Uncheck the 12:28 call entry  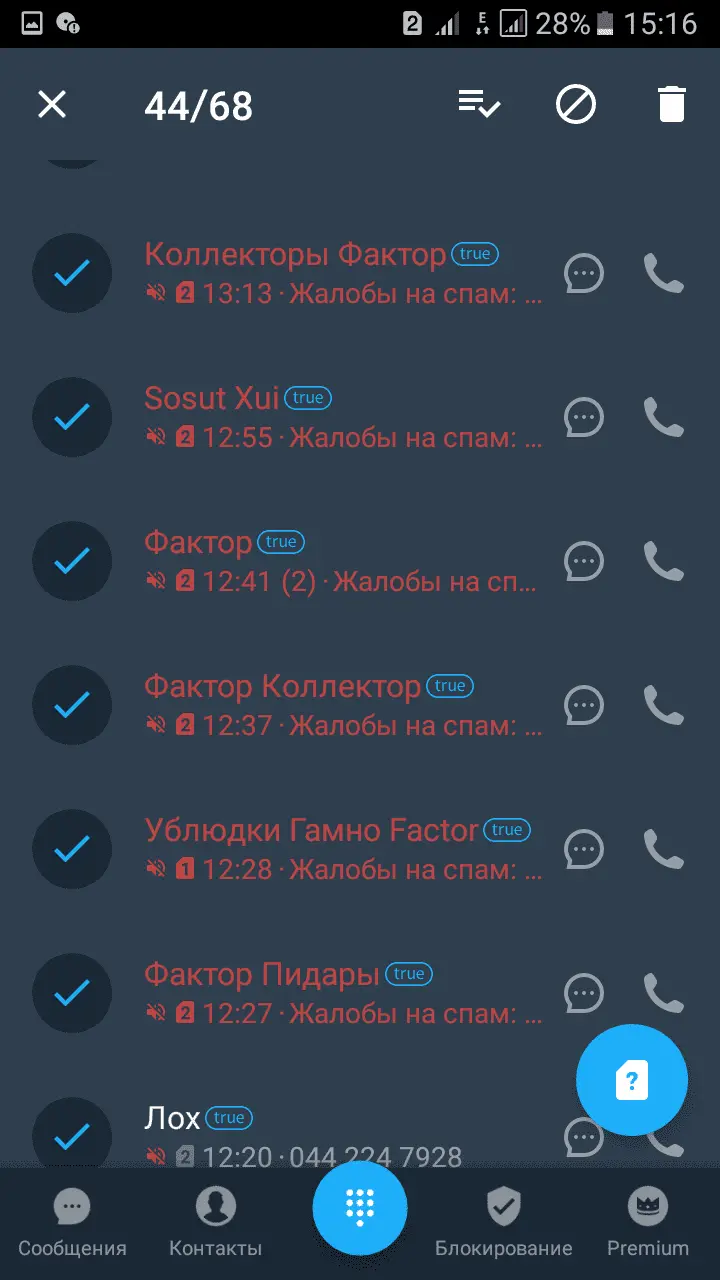click(x=72, y=849)
